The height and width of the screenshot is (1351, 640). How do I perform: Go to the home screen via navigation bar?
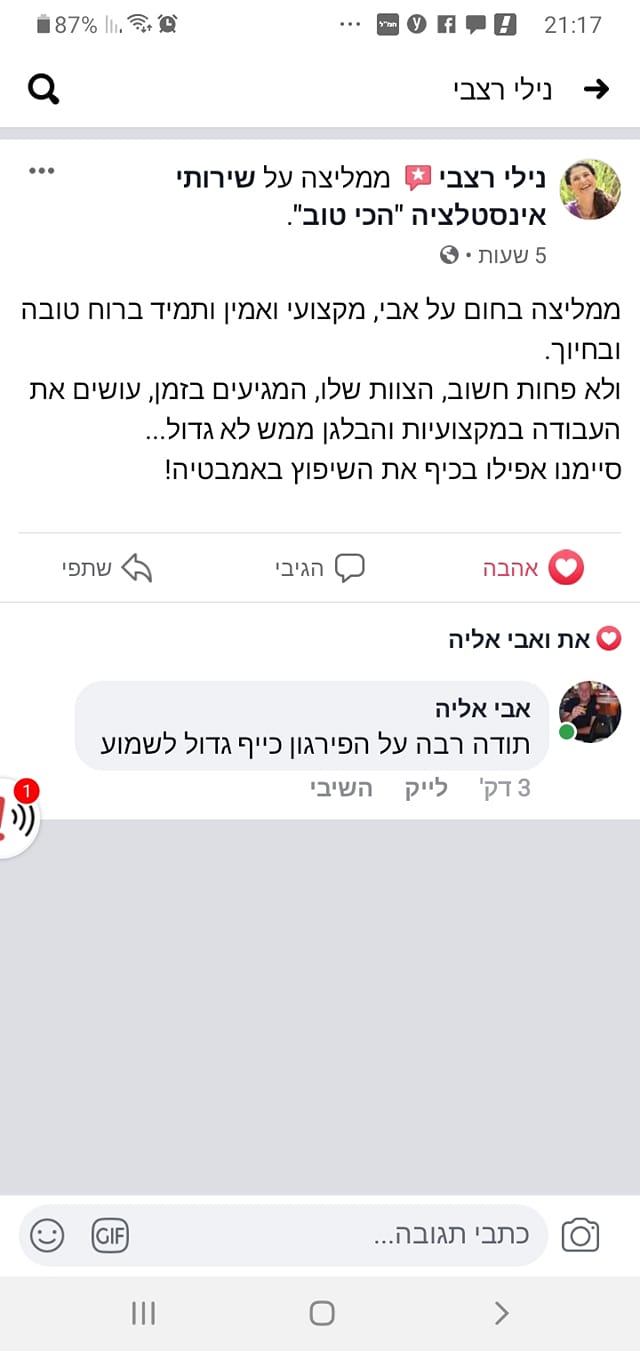[321, 1313]
